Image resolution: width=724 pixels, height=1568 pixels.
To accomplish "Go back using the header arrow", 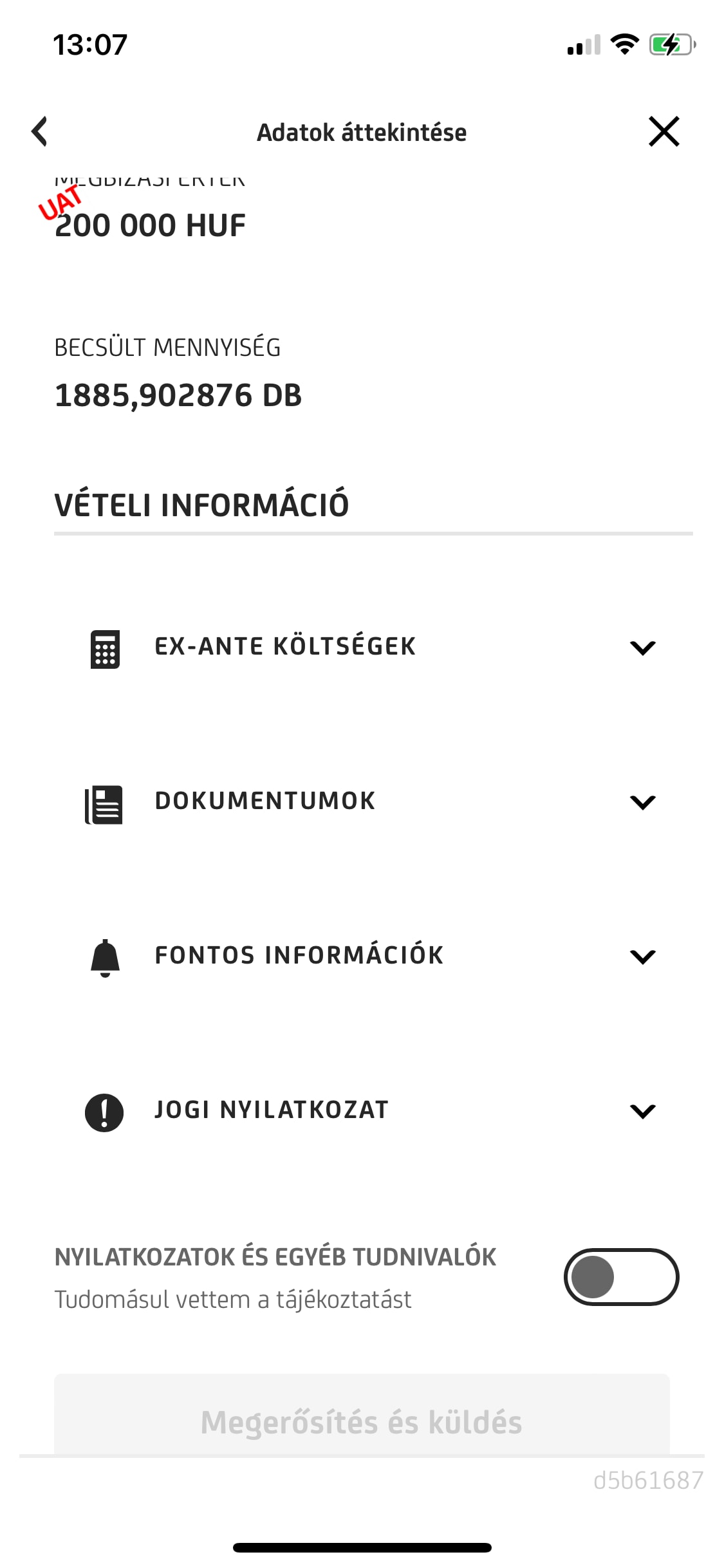I will tap(40, 132).
